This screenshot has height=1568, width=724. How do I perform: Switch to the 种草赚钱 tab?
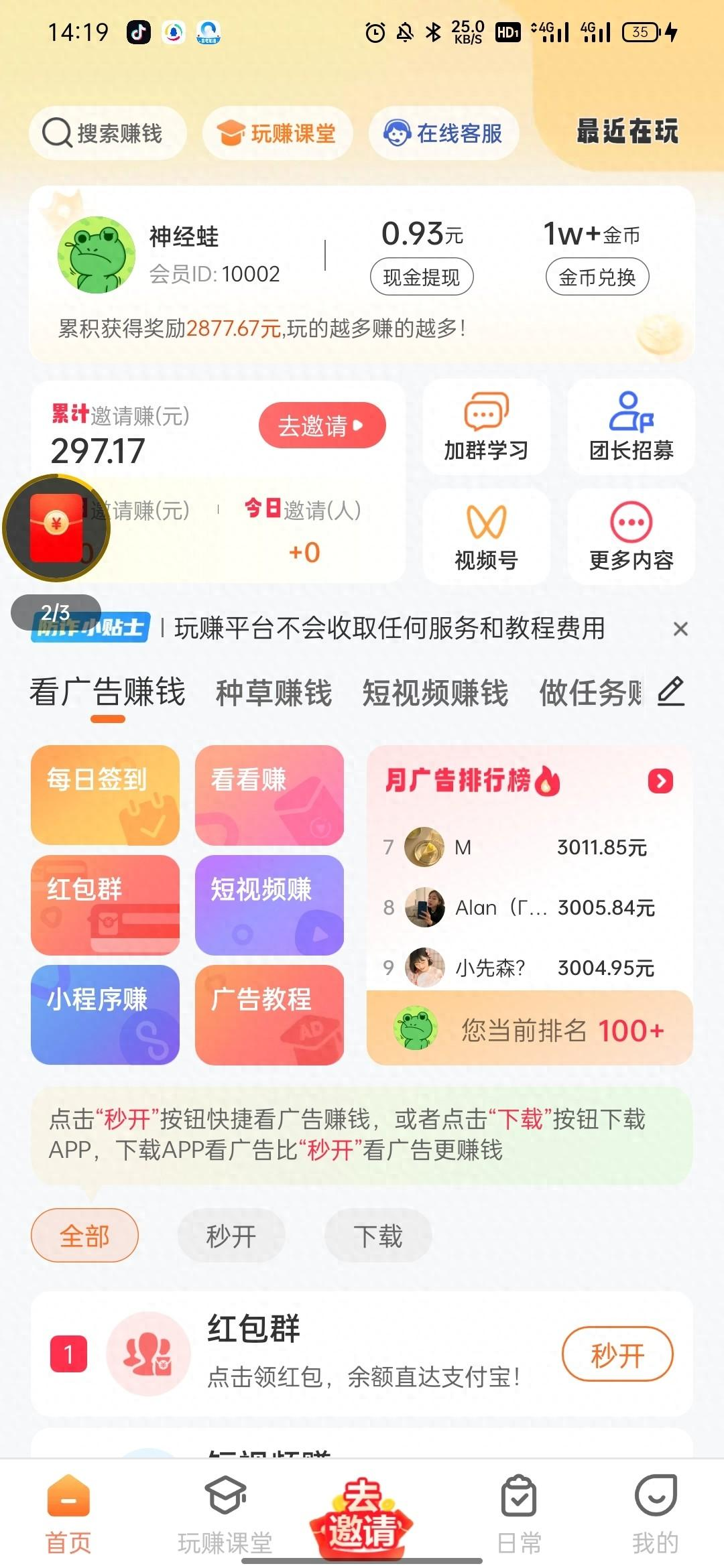(x=274, y=692)
